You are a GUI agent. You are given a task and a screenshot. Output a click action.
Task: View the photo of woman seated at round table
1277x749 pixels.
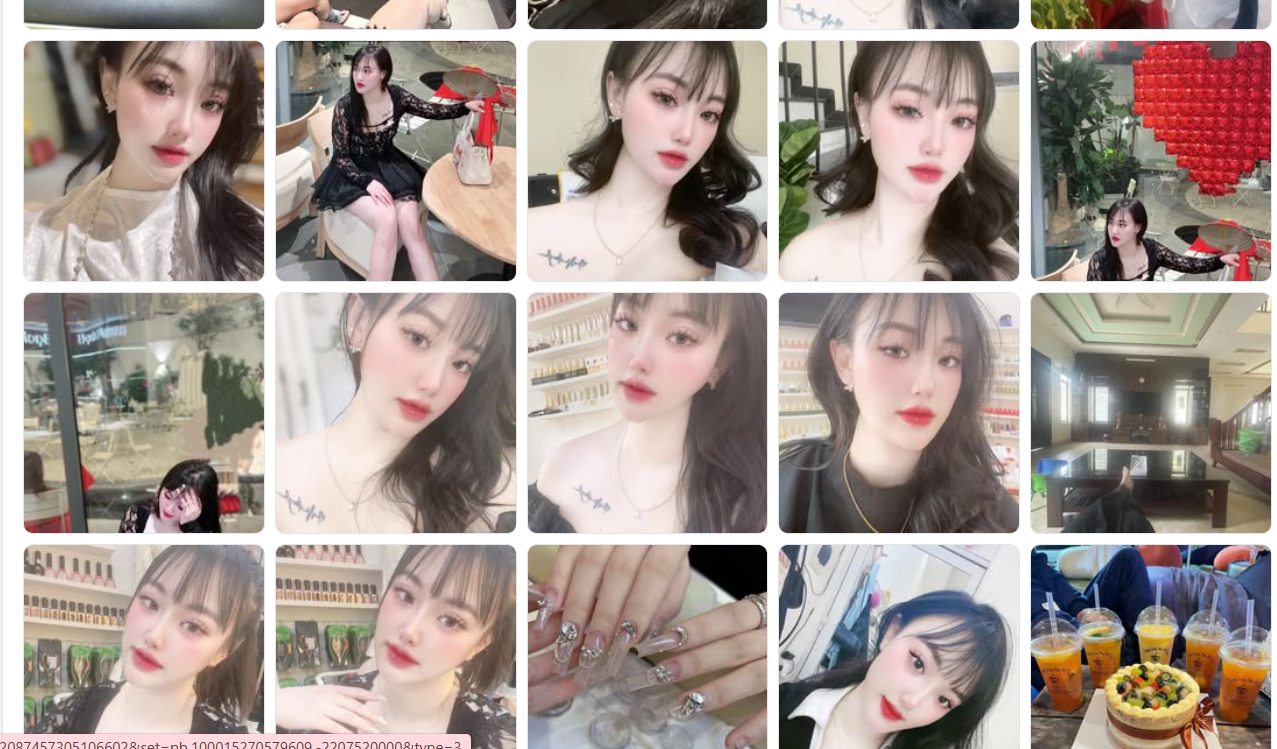(396, 160)
